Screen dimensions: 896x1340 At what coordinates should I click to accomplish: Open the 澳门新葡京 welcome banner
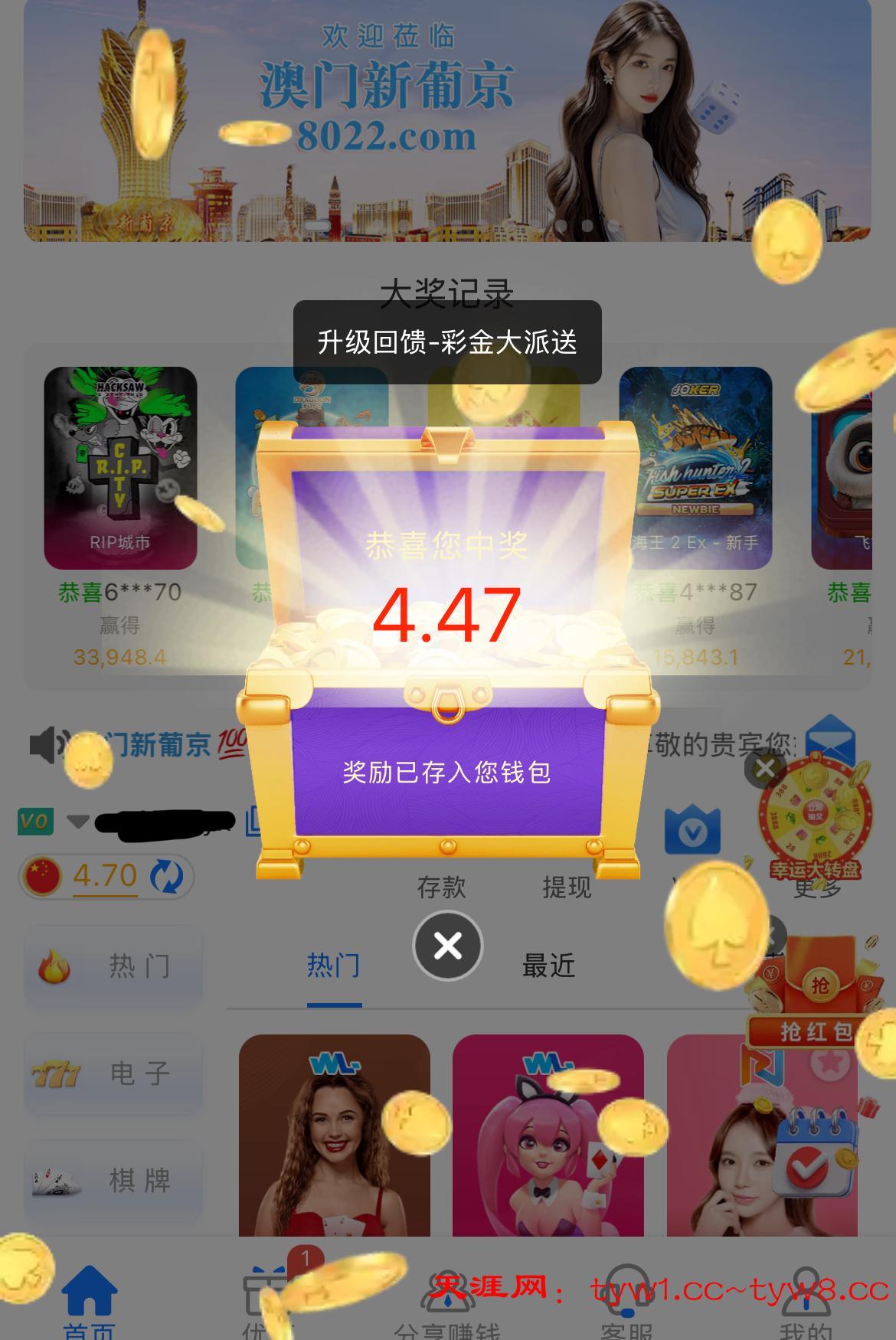click(447, 123)
